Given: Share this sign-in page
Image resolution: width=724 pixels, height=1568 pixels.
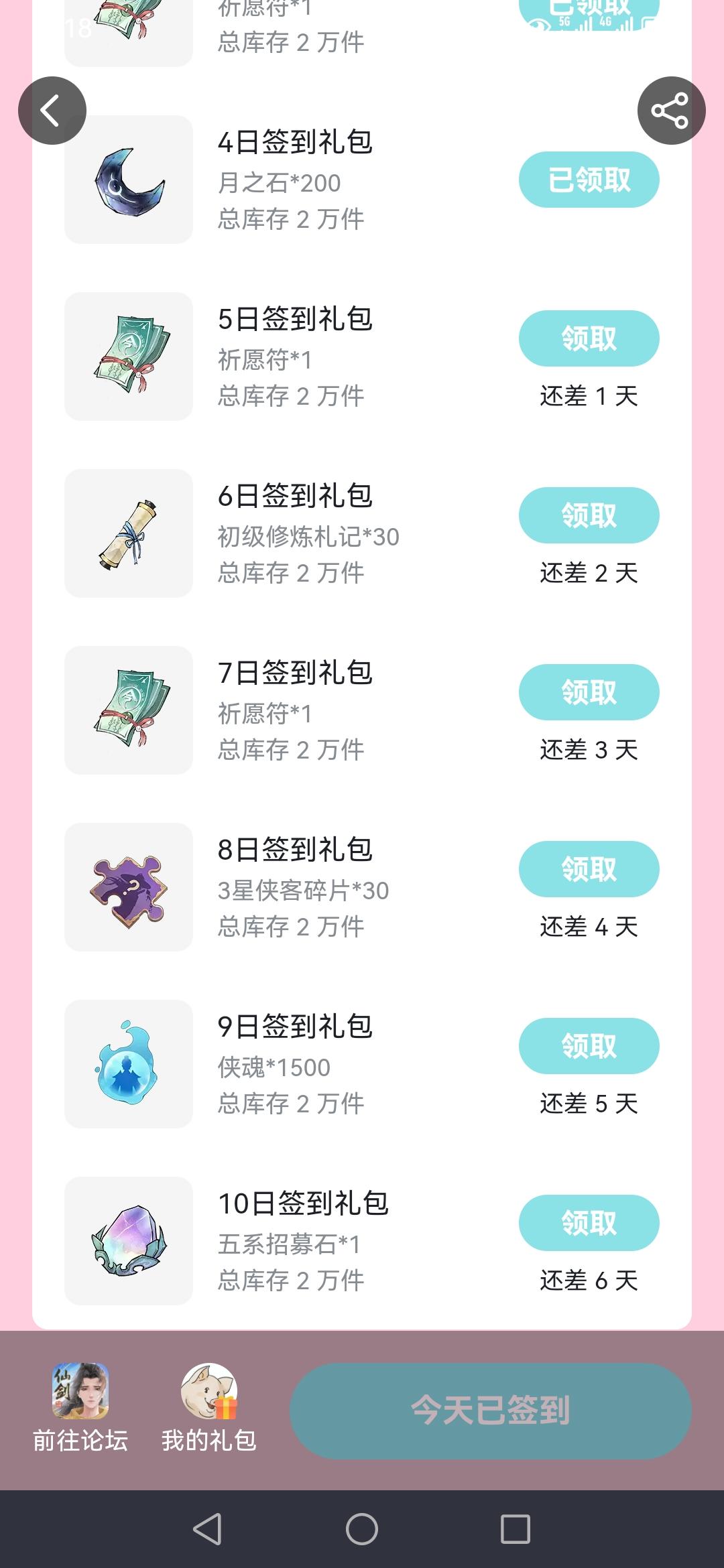Looking at the screenshot, I should (x=671, y=111).
